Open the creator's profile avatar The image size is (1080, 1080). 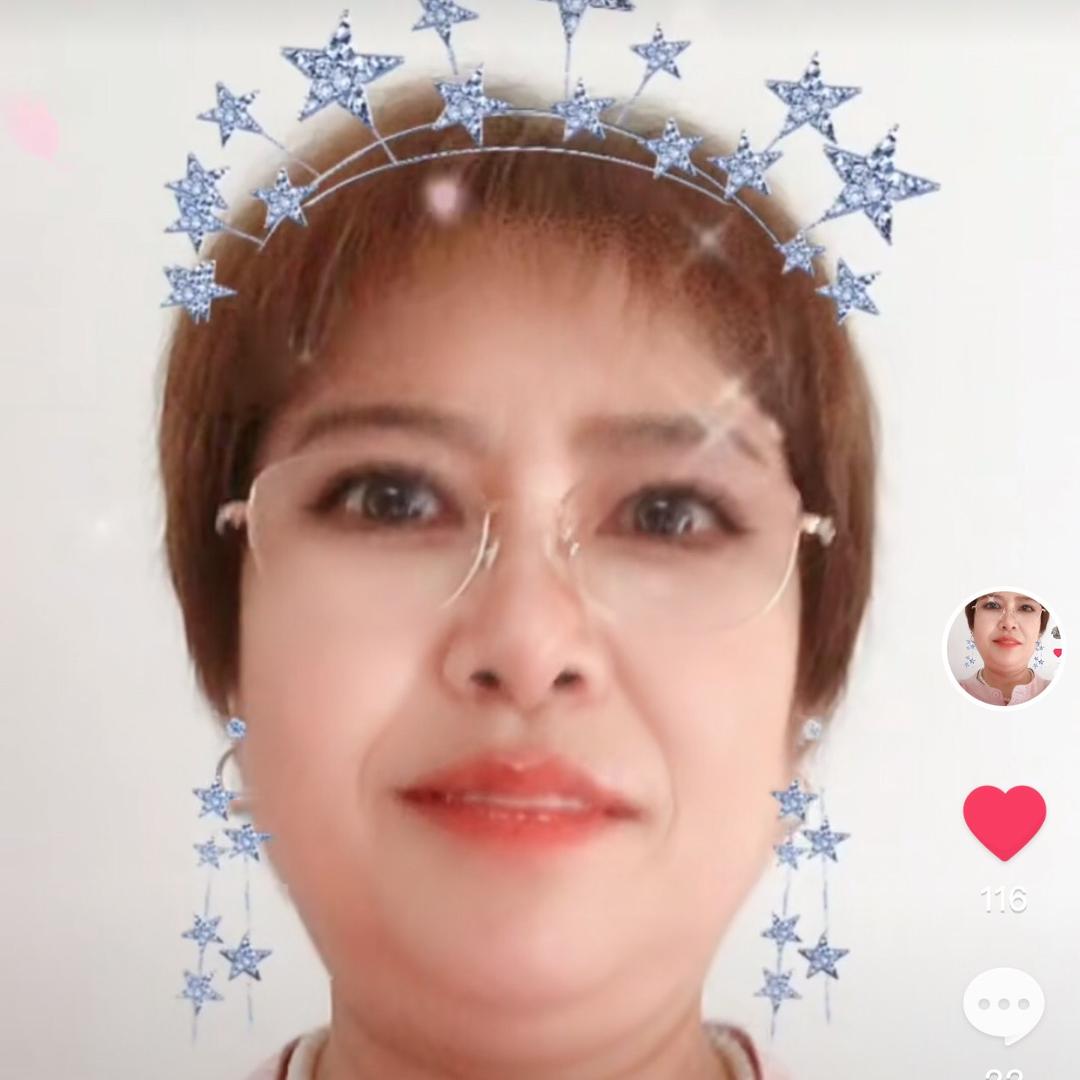[1004, 647]
